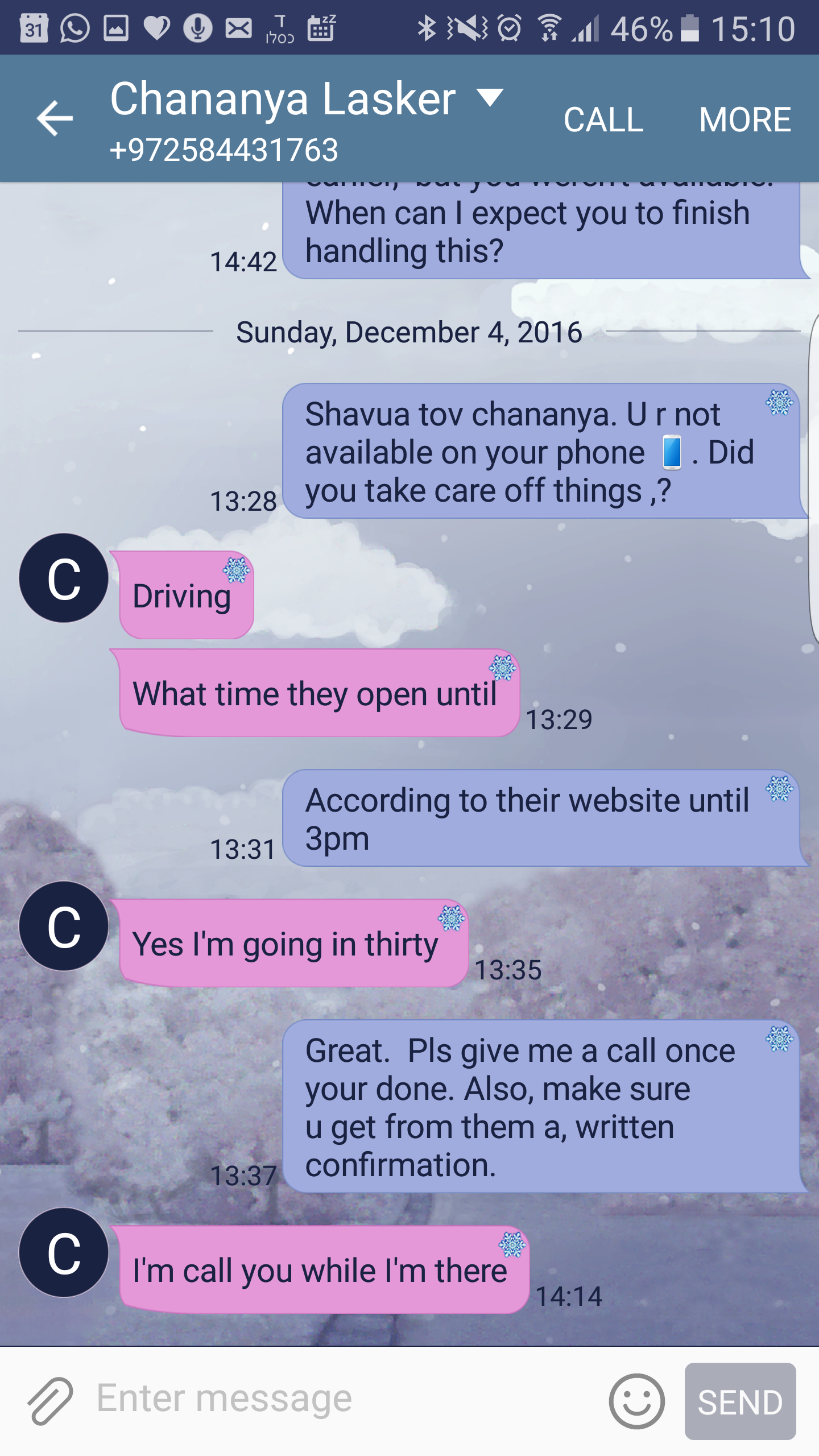819x1456 pixels.
Task: Expand the Chananya Lasker contact dropdown
Action: [490, 98]
